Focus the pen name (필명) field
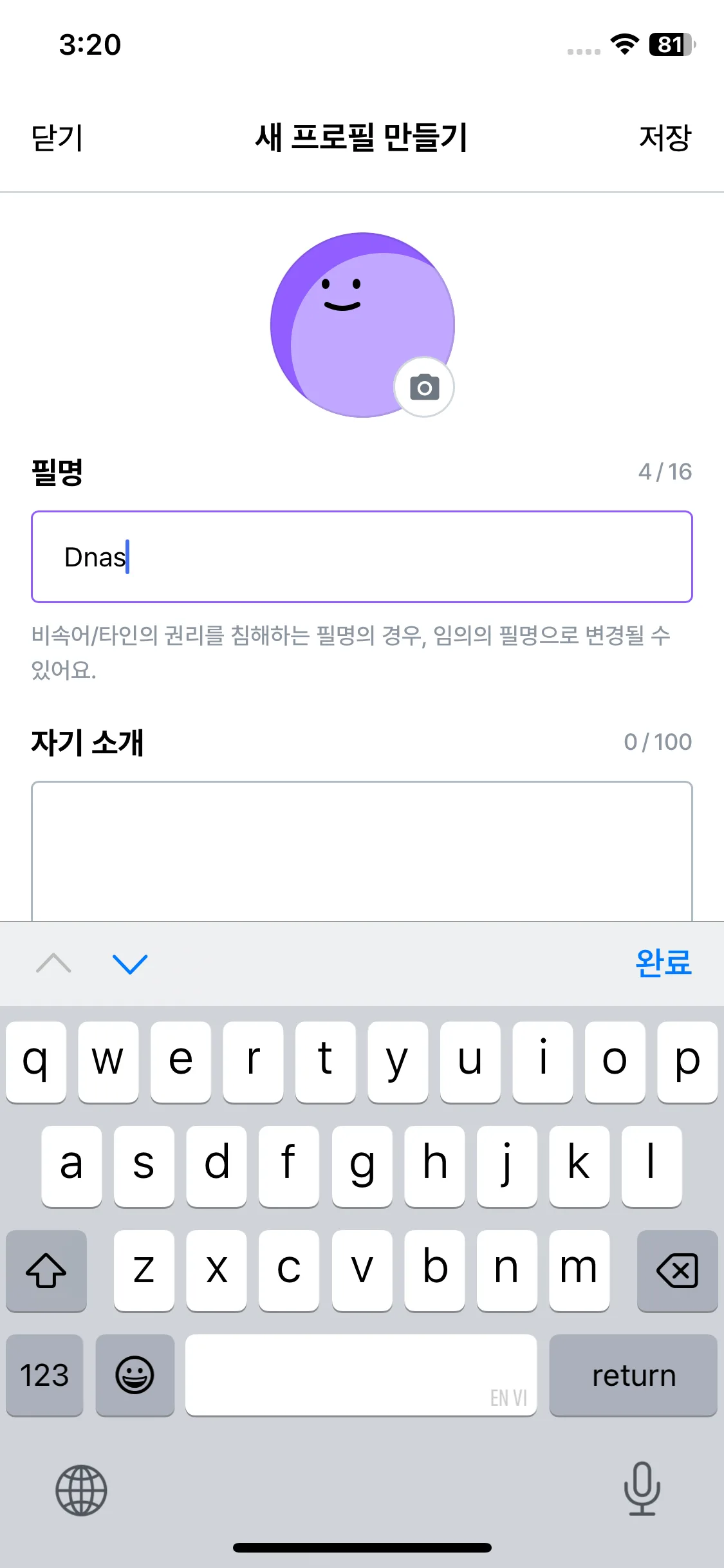The height and width of the screenshot is (1568, 724). pyautogui.click(x=362, y=557)
